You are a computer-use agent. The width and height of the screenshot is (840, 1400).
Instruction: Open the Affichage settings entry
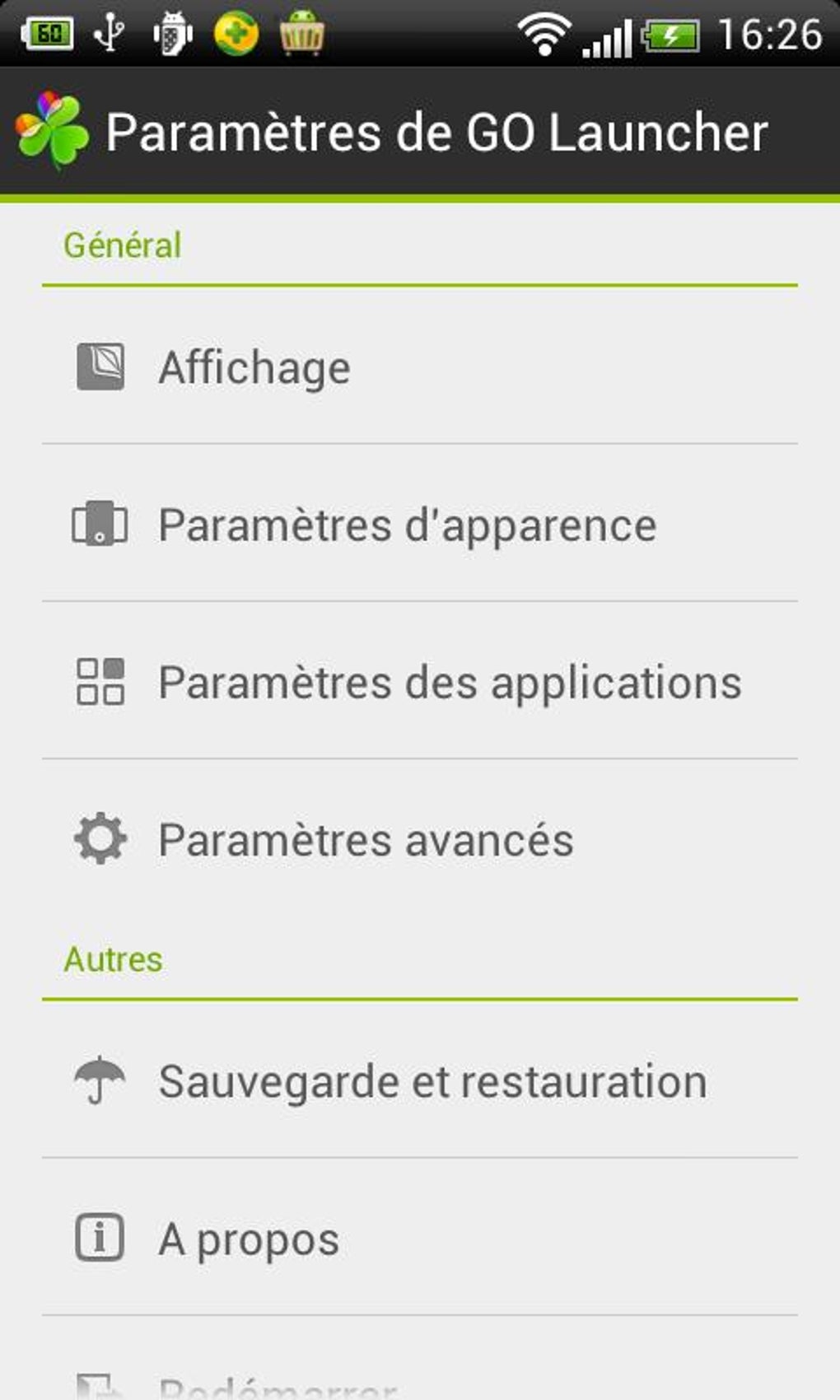point(254,366)
